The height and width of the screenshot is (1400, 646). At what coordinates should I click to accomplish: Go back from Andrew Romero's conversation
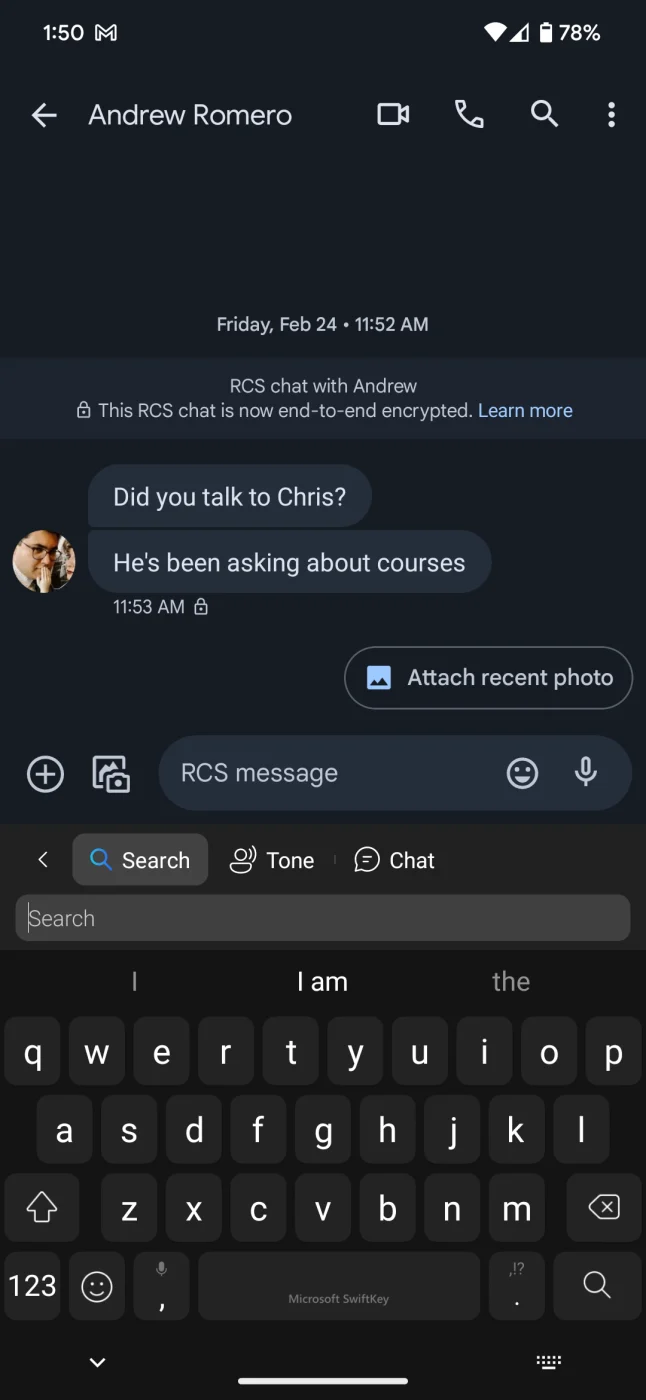44,115
